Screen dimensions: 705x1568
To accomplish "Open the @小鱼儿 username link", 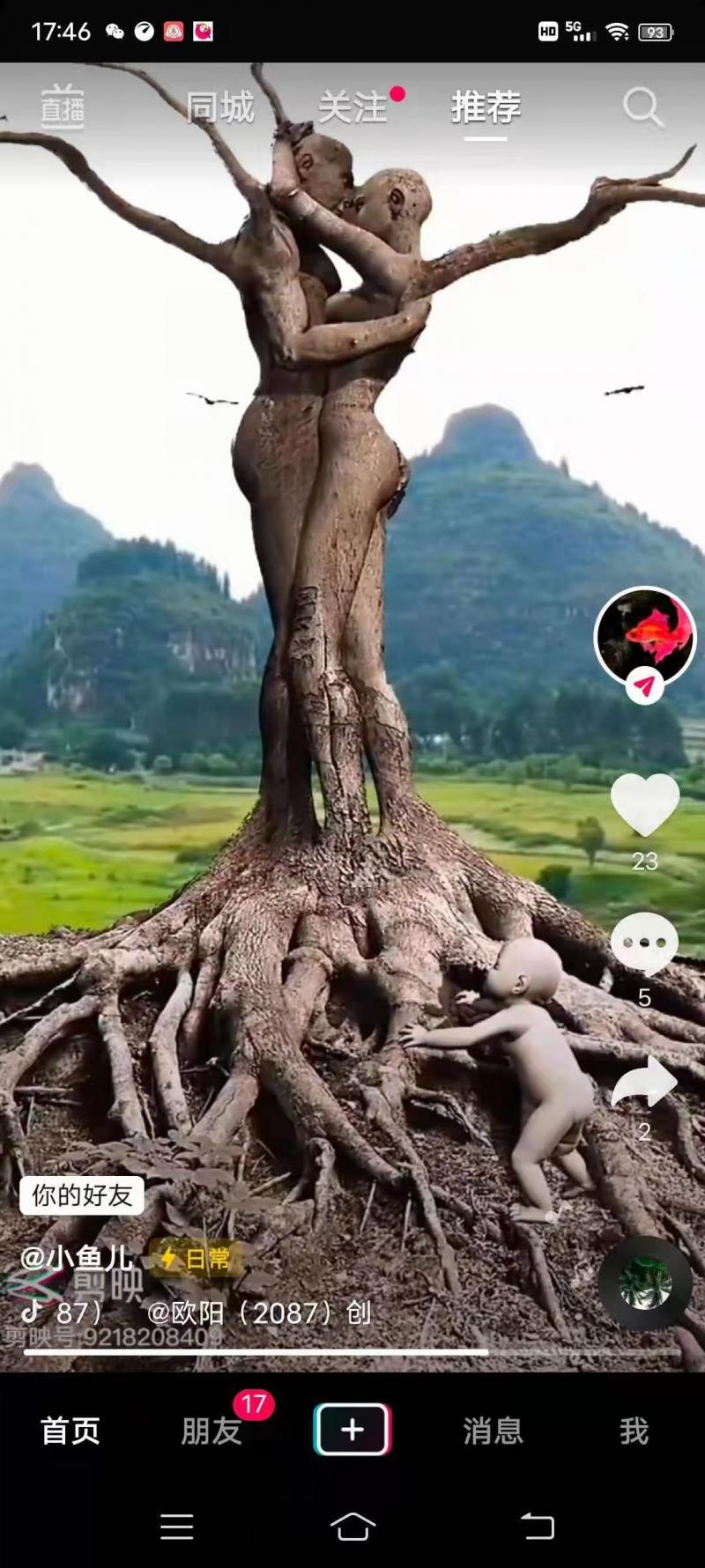I will pyautogui.click(x=78, y=1257).
